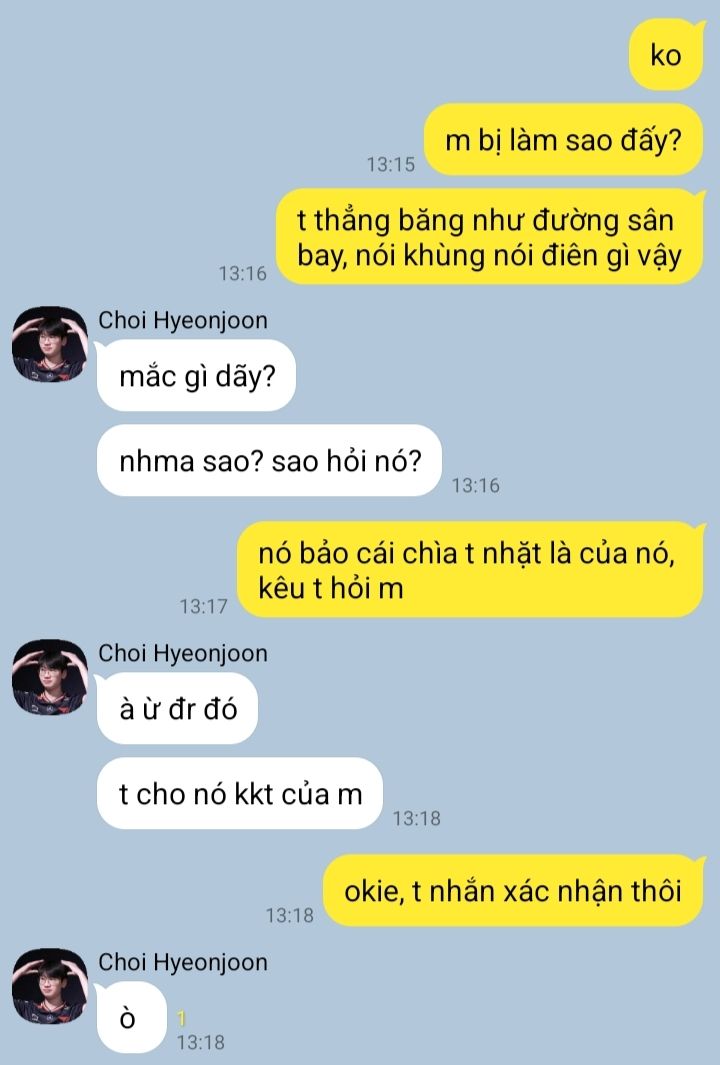Image resolution: width=720 pixels, height=1065 pixels.
Task: Tap Choi Hyeonjoon's profile photo beside "à ừ đr đó"
Action: point(50,678)
